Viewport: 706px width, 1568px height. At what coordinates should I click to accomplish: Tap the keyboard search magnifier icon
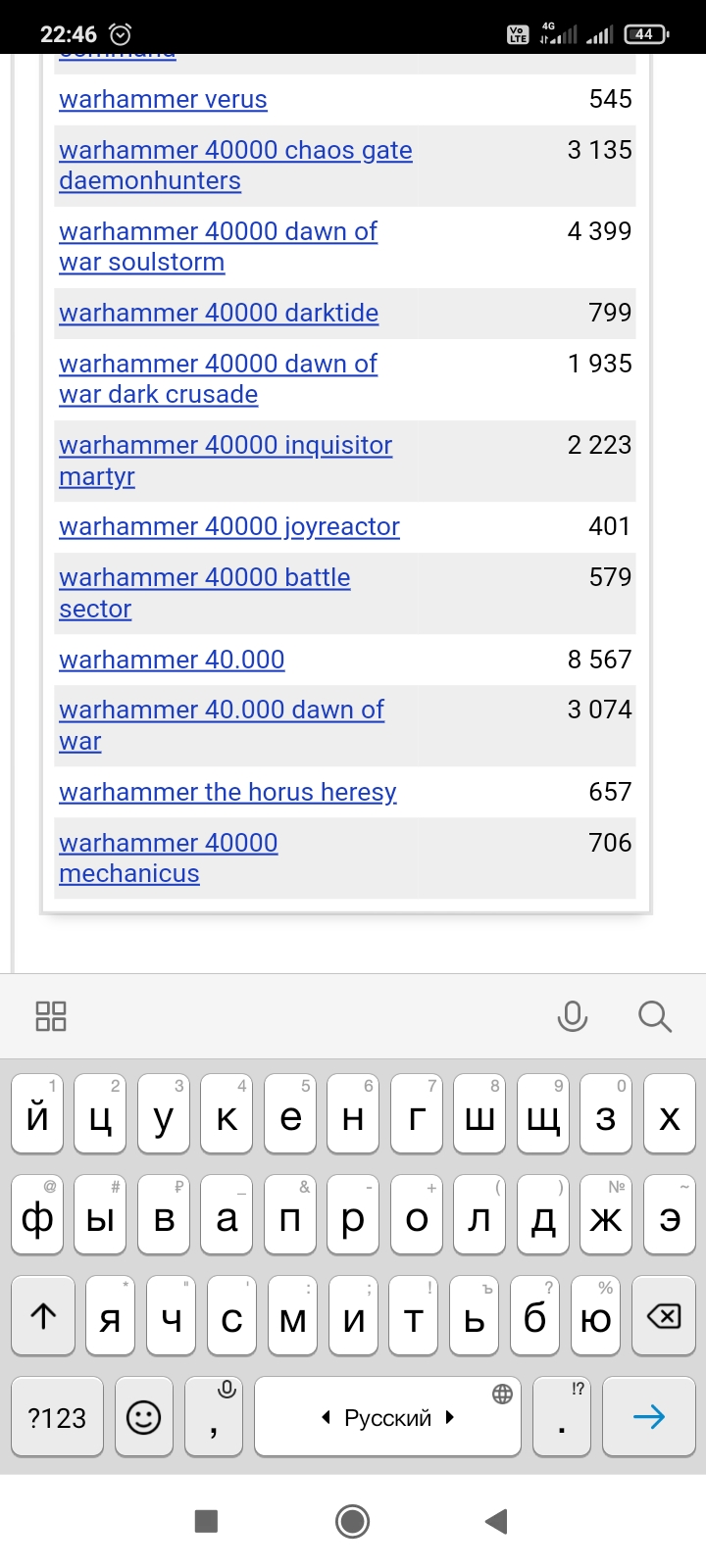[654, 1016]
